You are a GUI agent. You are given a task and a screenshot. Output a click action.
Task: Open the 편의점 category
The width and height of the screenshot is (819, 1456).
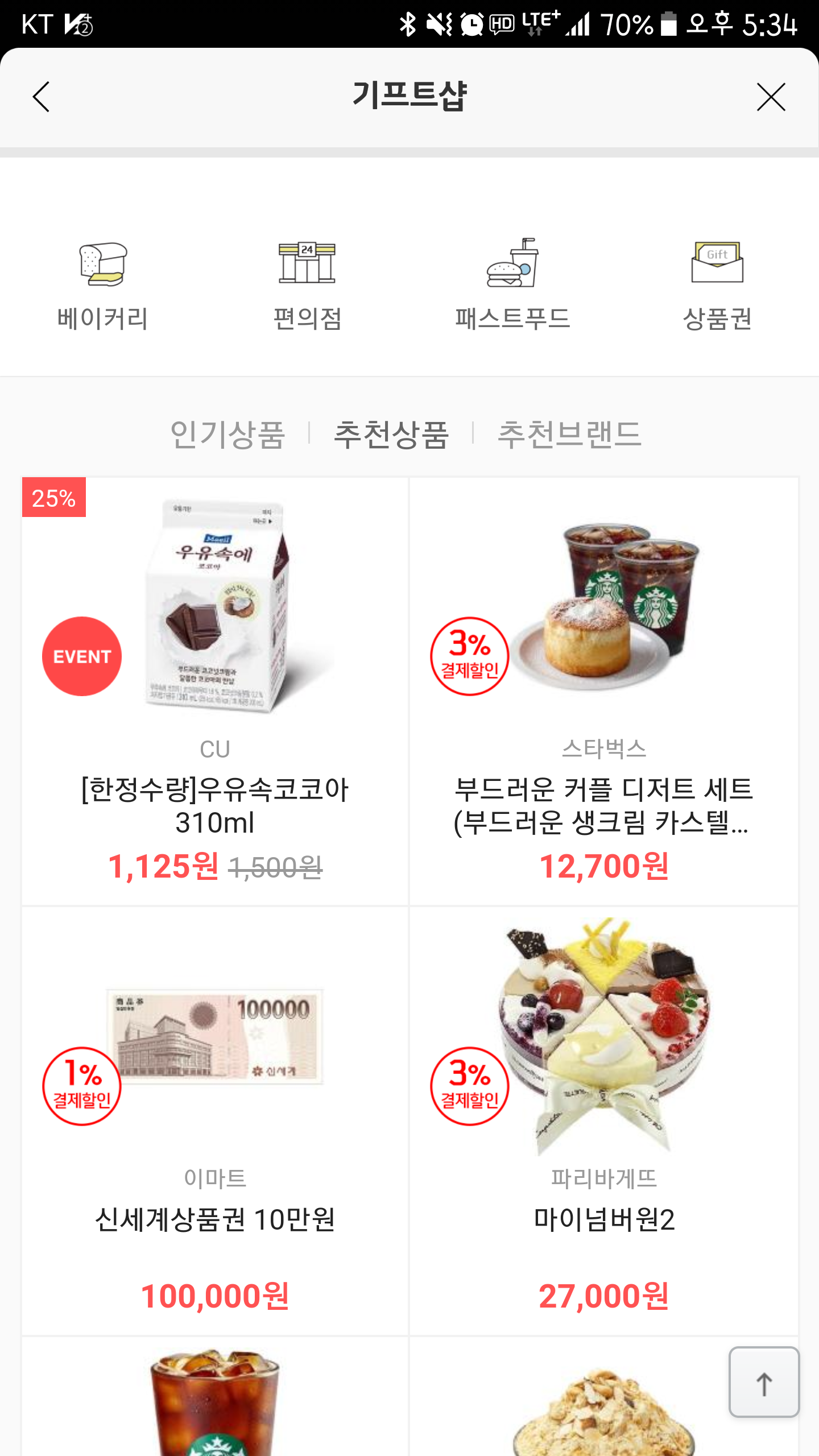[307, 286]
